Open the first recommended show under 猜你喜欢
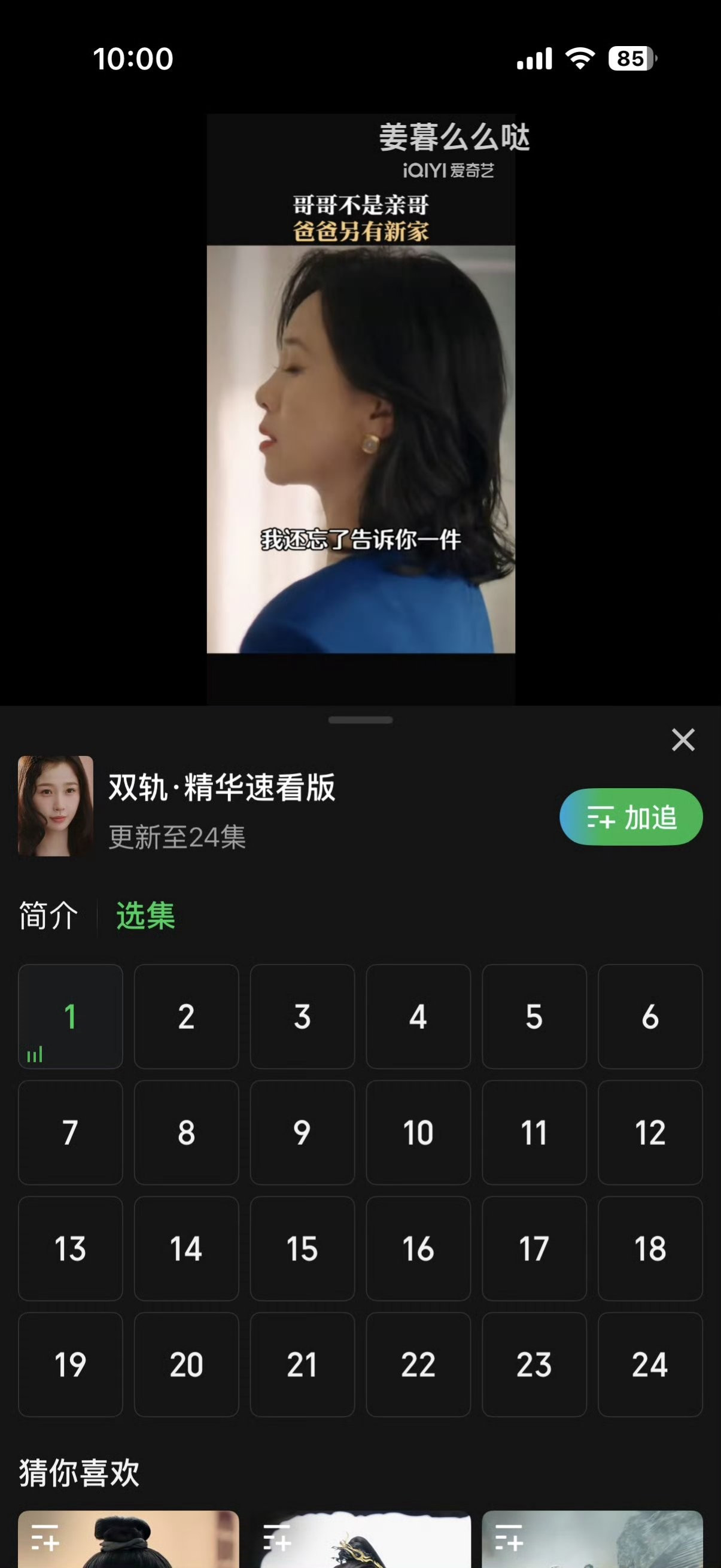The height and width of the screenshot is (1568, 721). pos(129,1540)
